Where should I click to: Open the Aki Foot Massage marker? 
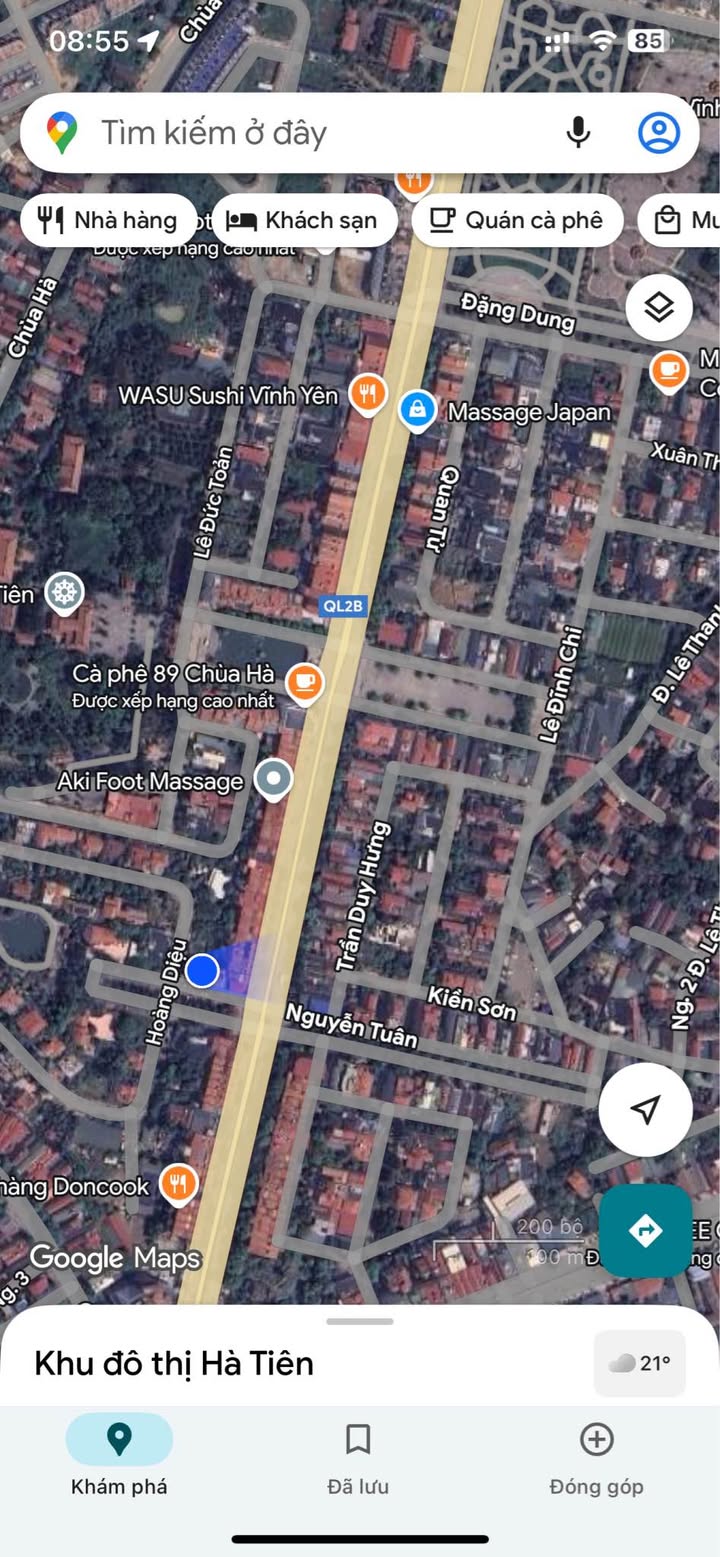coord(272,779)
